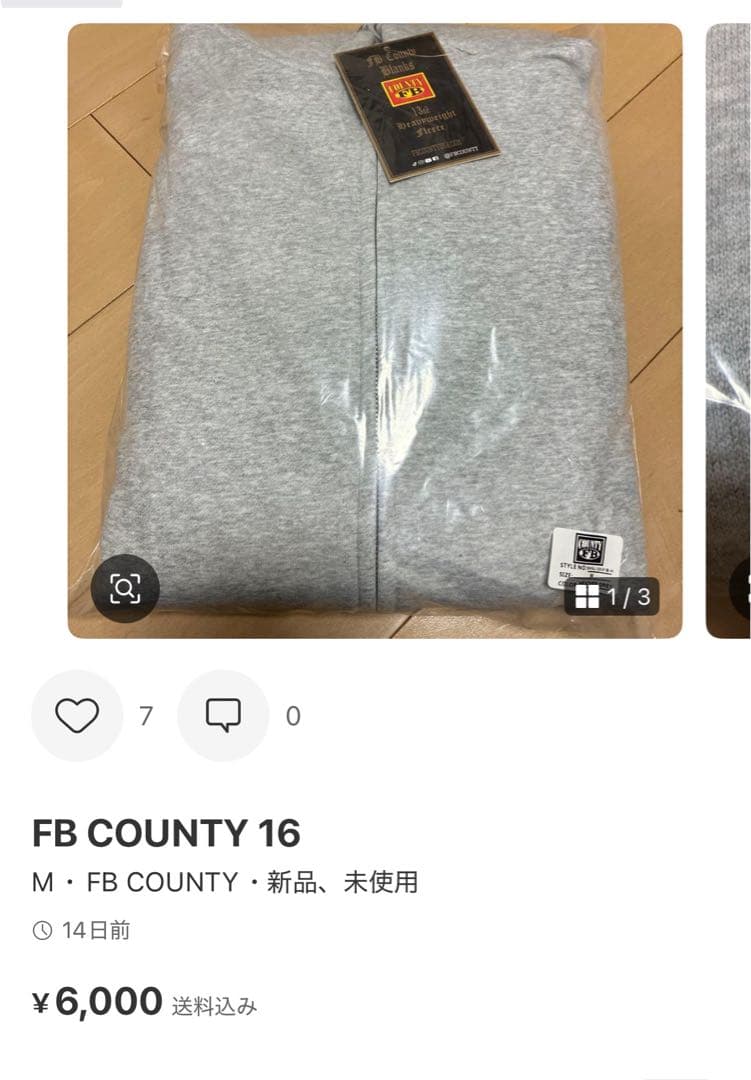Open the FB COUNTY 16 title link
This screenshot has width=751, height=1080.
170,831
